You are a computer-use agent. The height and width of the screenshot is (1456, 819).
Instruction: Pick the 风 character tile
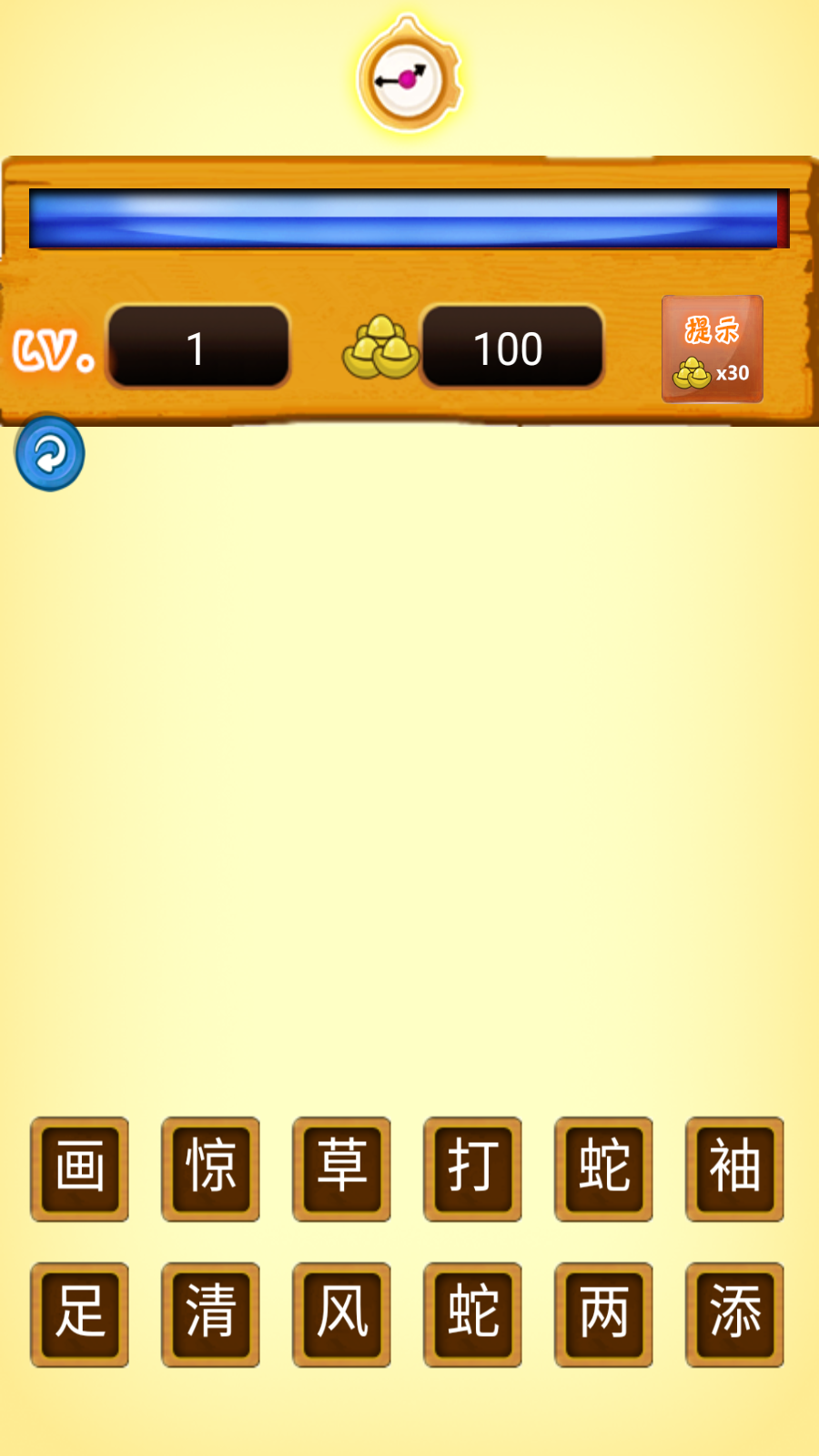[341, 1314]
